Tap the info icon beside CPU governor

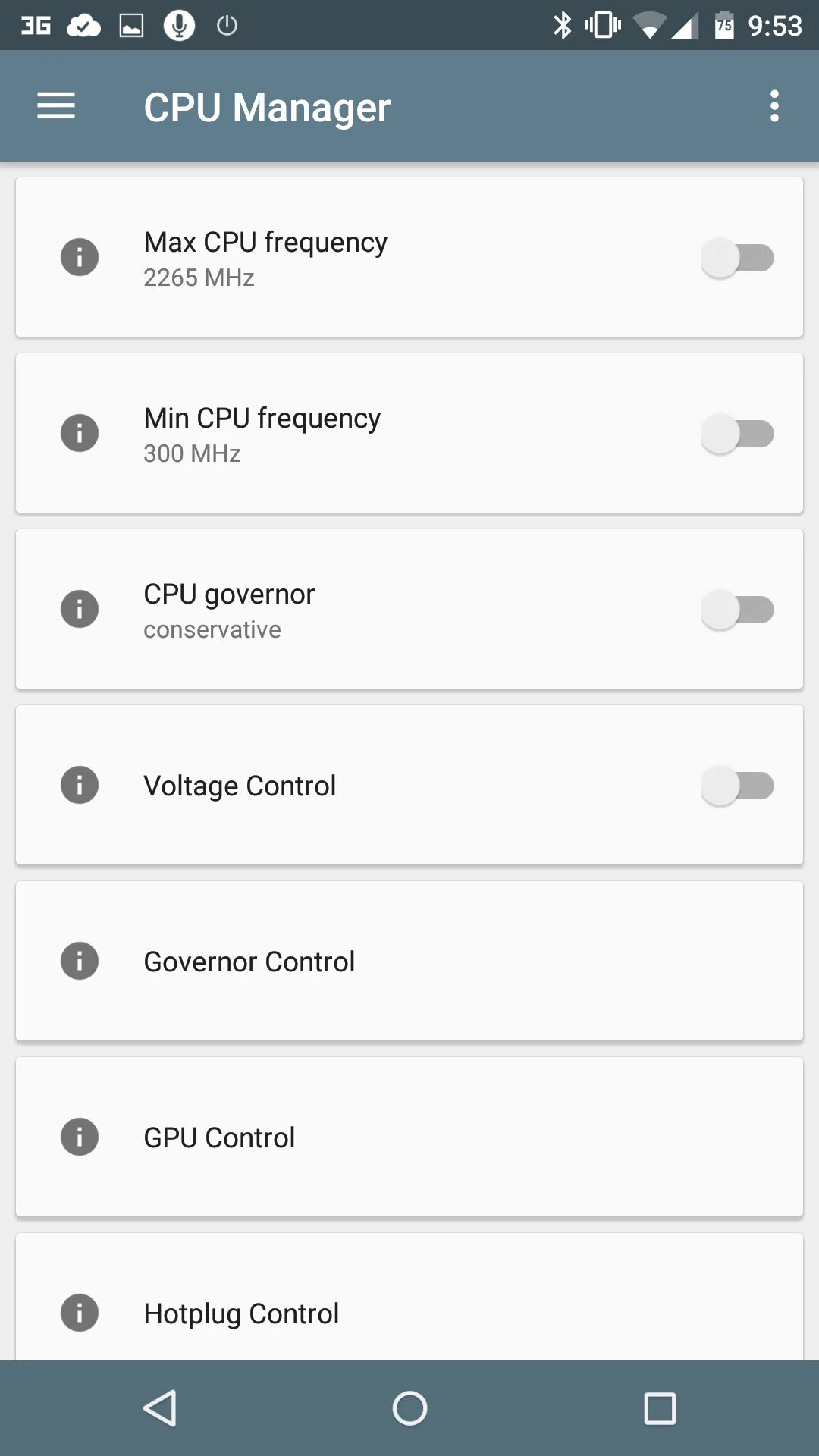80,609
